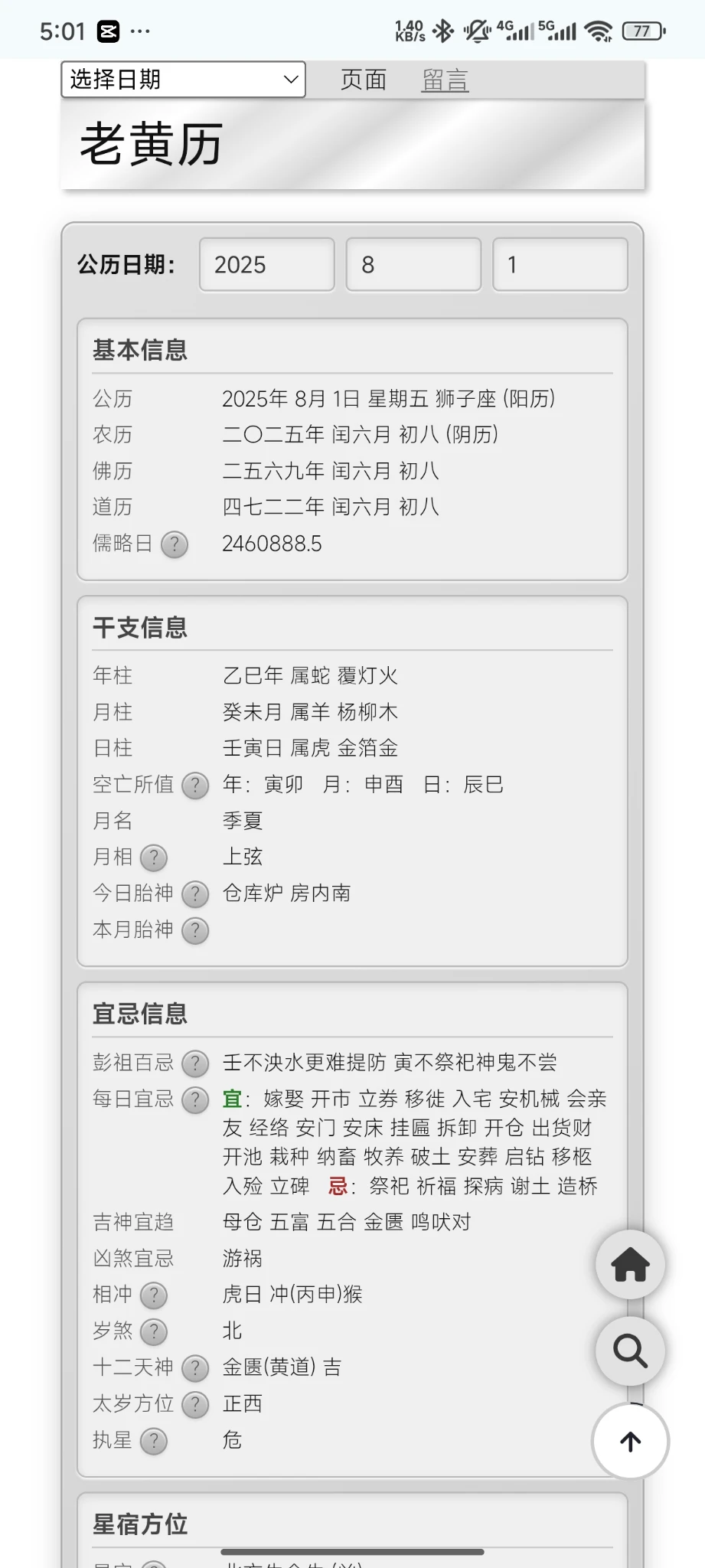This screenshot has width=705, height=1568.
Task: Tap the question mark beside 相冲
Action: 154,1295
